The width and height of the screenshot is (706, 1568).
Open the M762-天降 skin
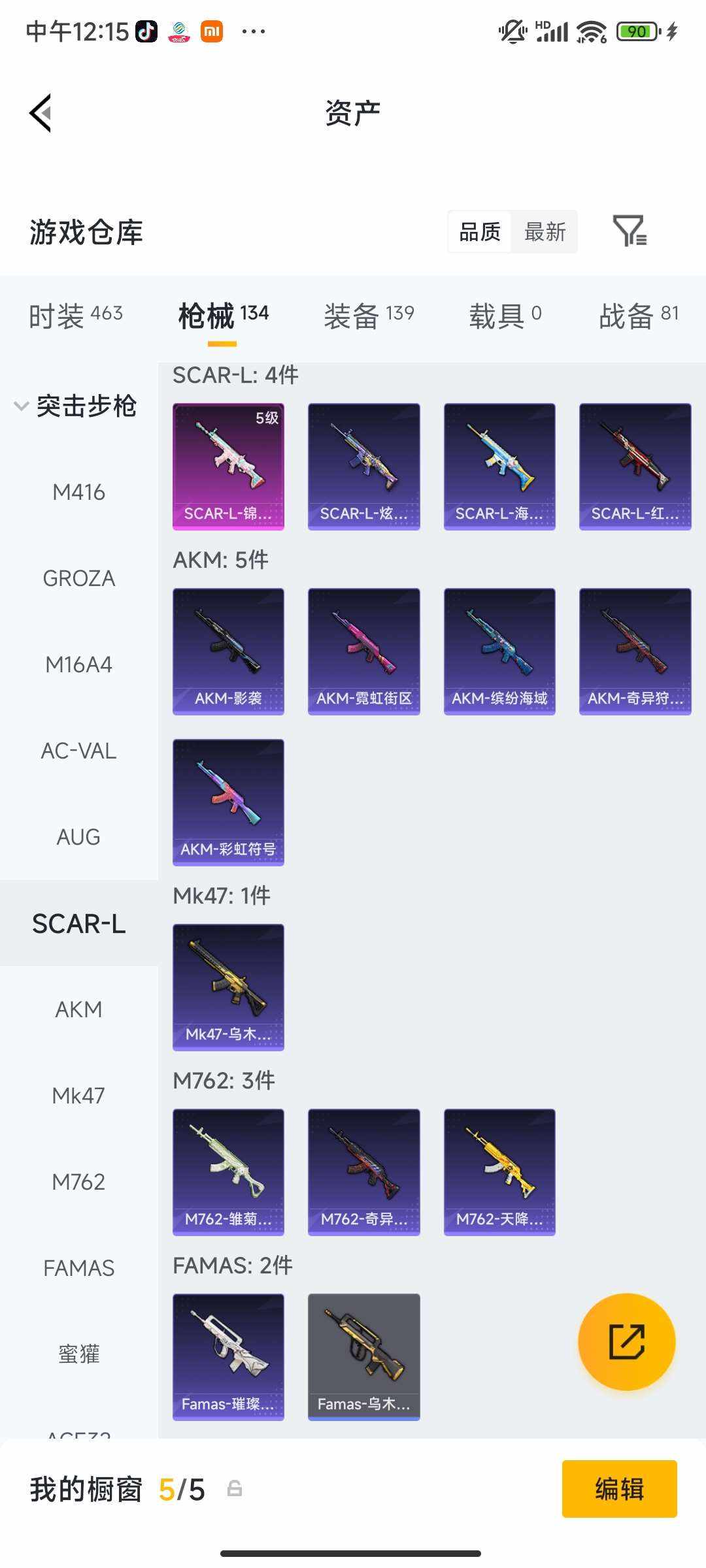click(x=499, y=1171)
